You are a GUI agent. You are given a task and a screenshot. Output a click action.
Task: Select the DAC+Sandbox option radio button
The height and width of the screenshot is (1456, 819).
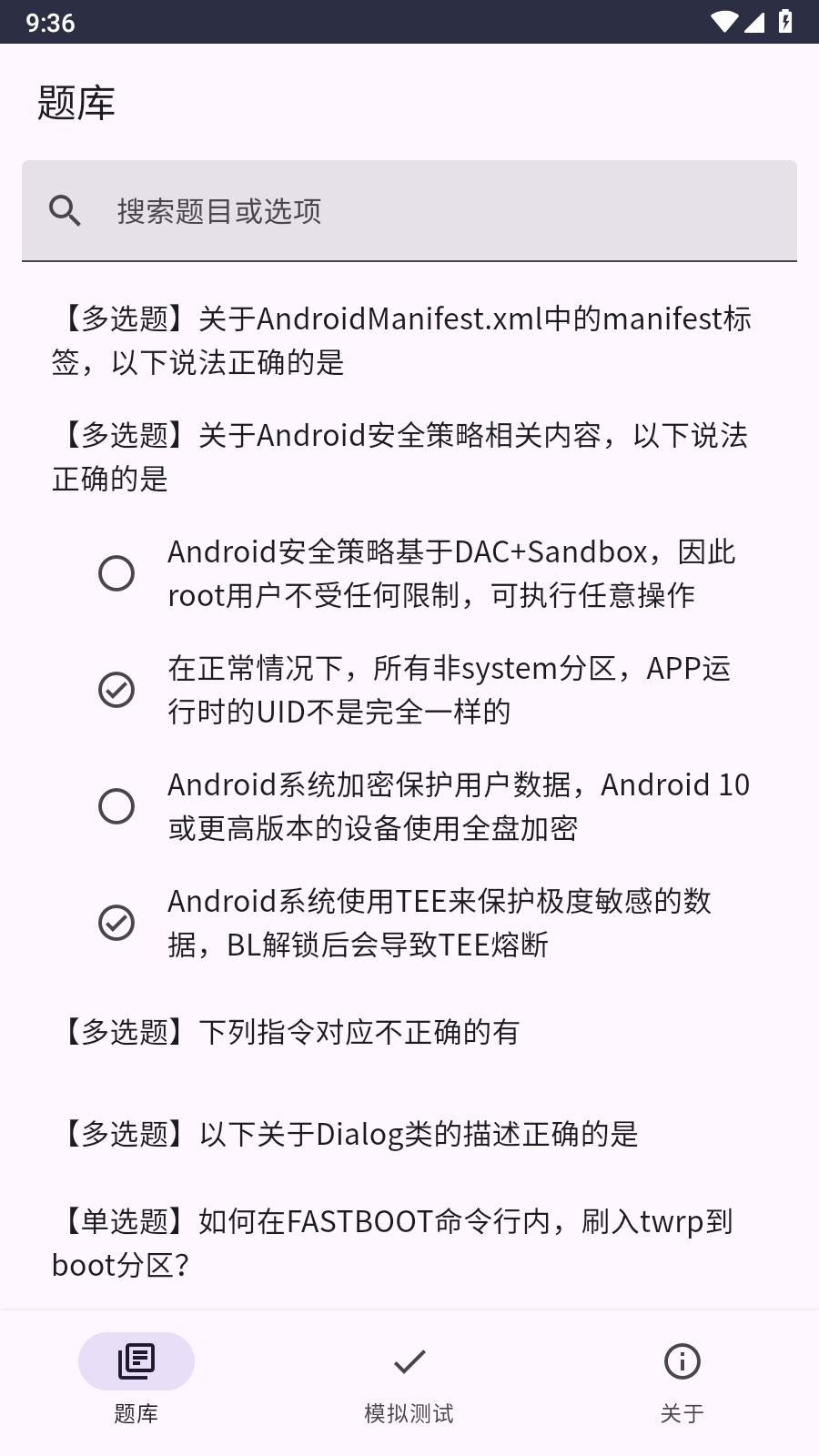pos(116,574)
